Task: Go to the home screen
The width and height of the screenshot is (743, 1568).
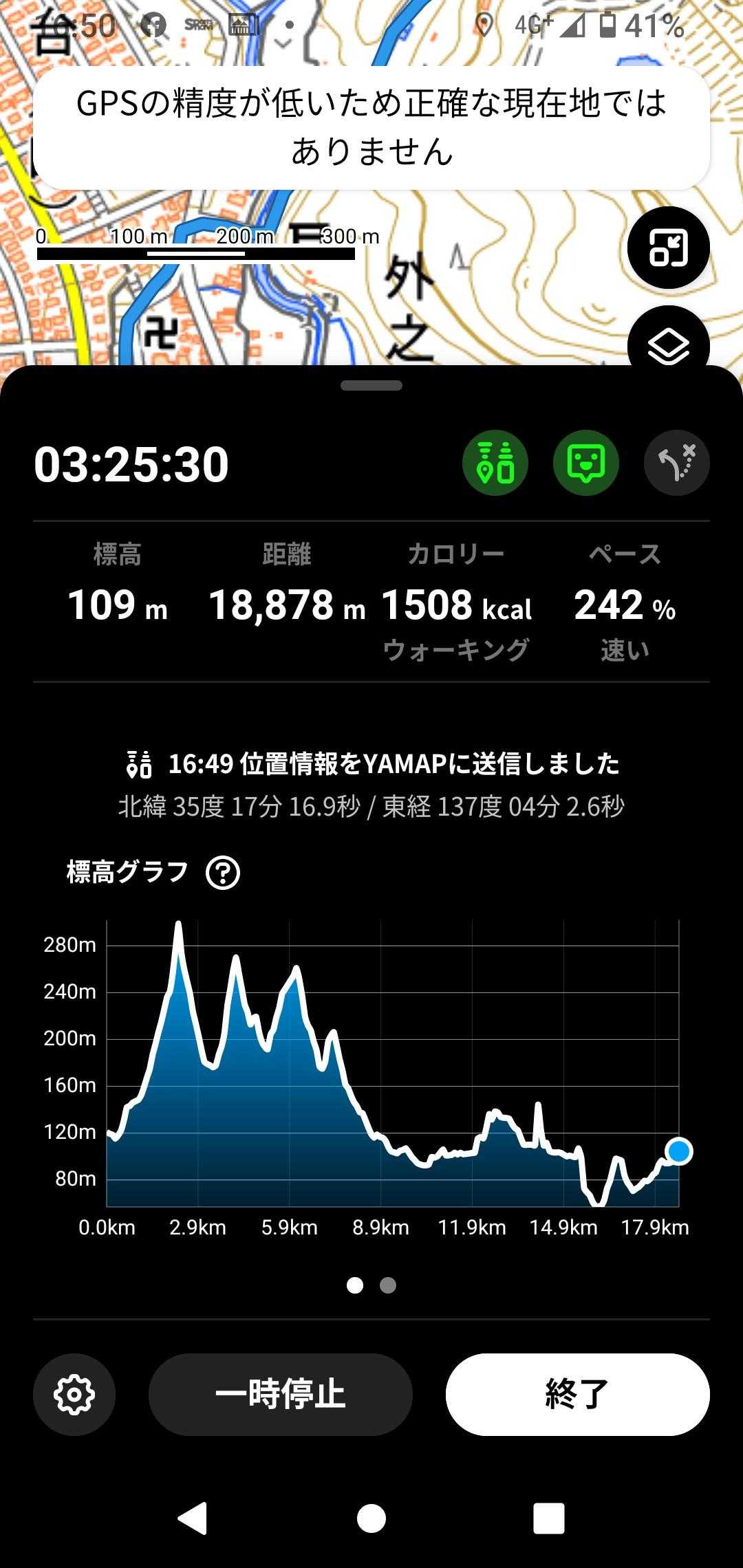Action: pyautogui.click(x=371, y=1518)
